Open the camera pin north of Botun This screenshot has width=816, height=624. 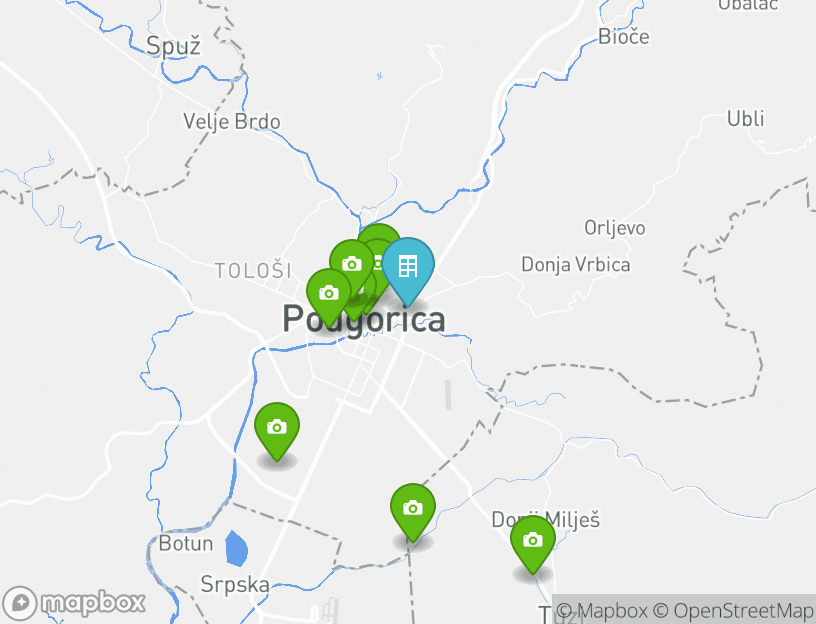pyautogui.click(x=277, y=427)
